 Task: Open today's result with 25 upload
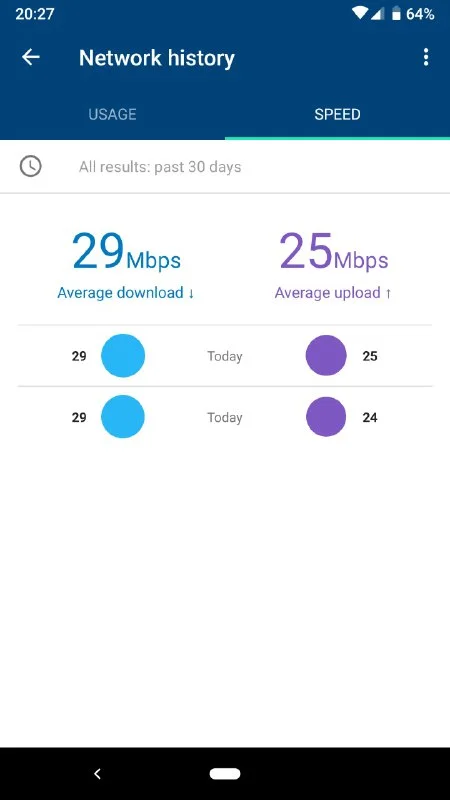tap(225, 356)
